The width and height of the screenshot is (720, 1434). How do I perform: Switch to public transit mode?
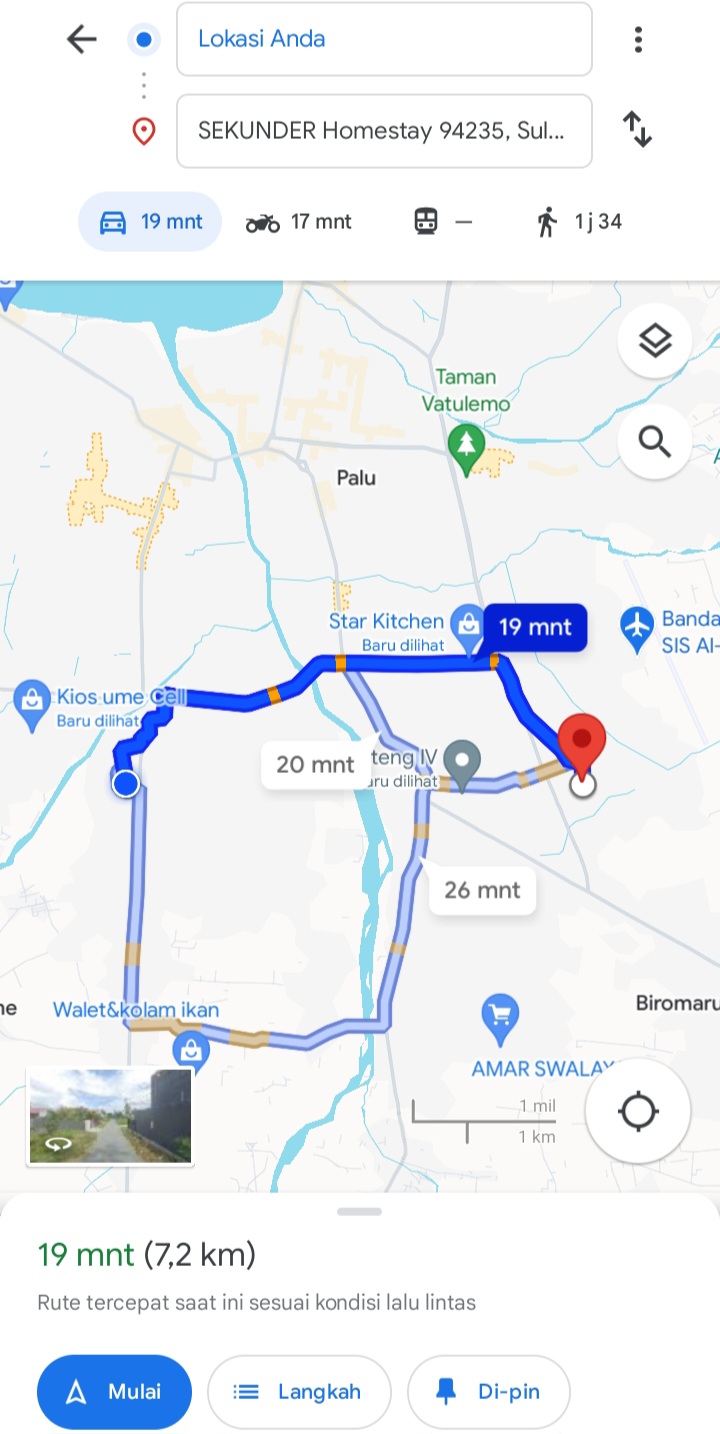(x=442, y=221)
